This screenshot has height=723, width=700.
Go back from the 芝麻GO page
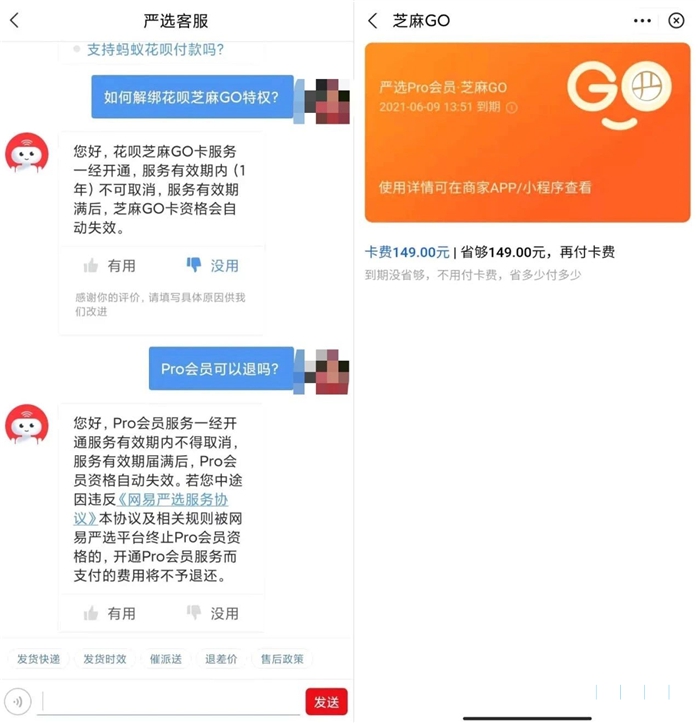pos(373,20)
